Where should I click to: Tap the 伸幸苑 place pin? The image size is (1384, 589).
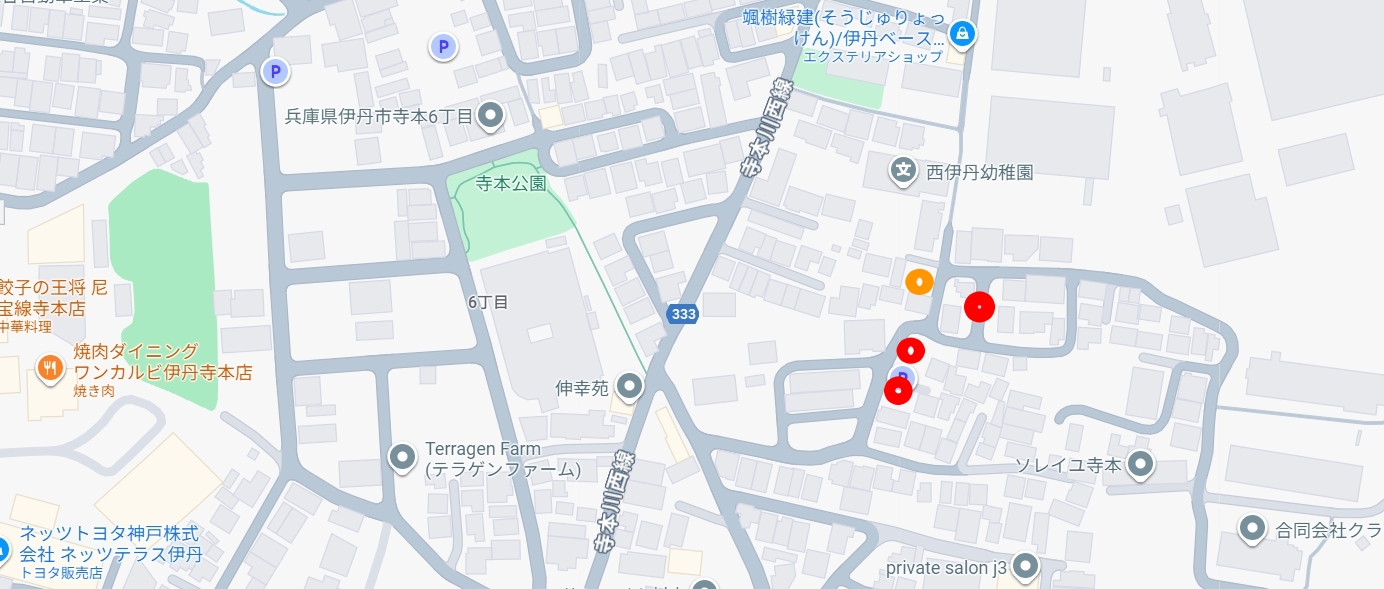coord(629,385)
